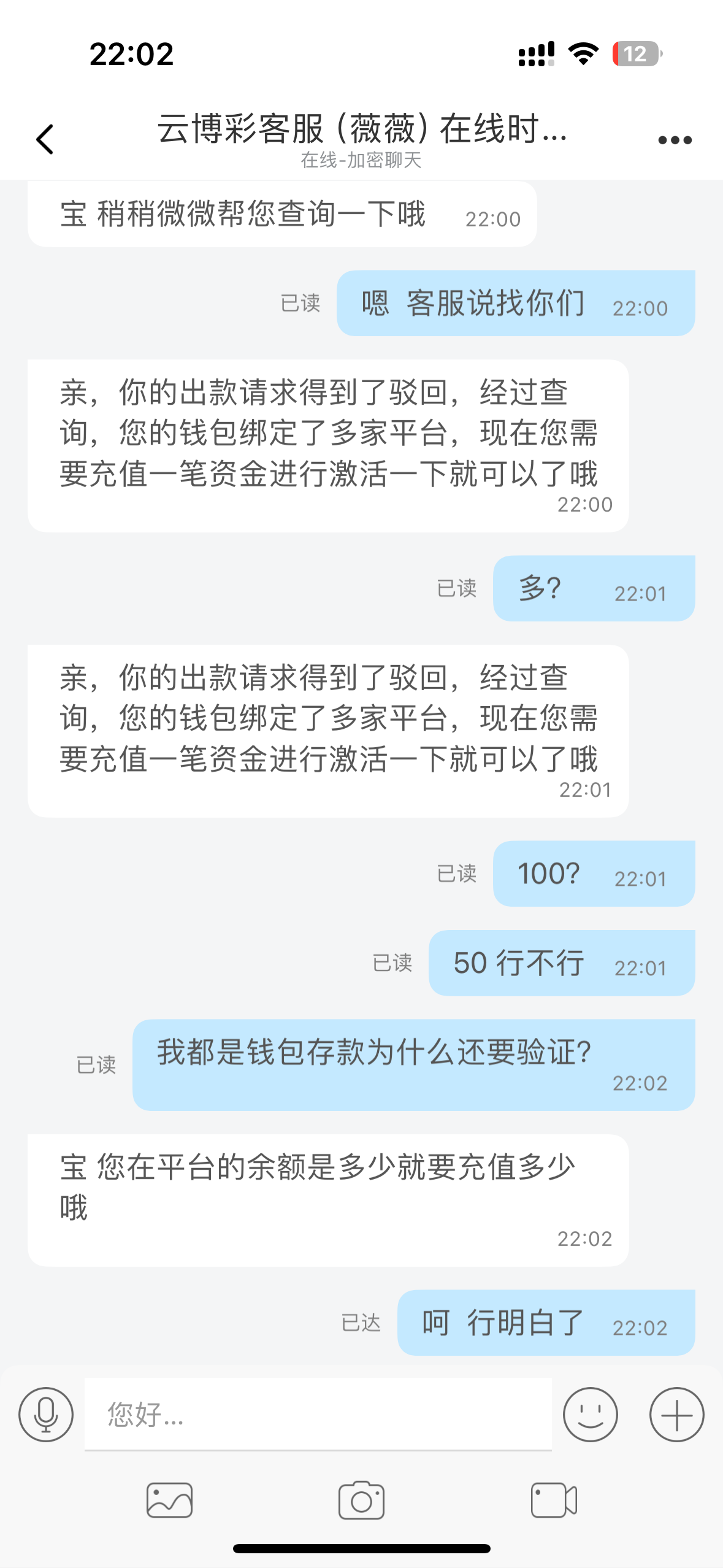Open the three-dot overflow menu
723x1568 pixels.
click(675, 140)
